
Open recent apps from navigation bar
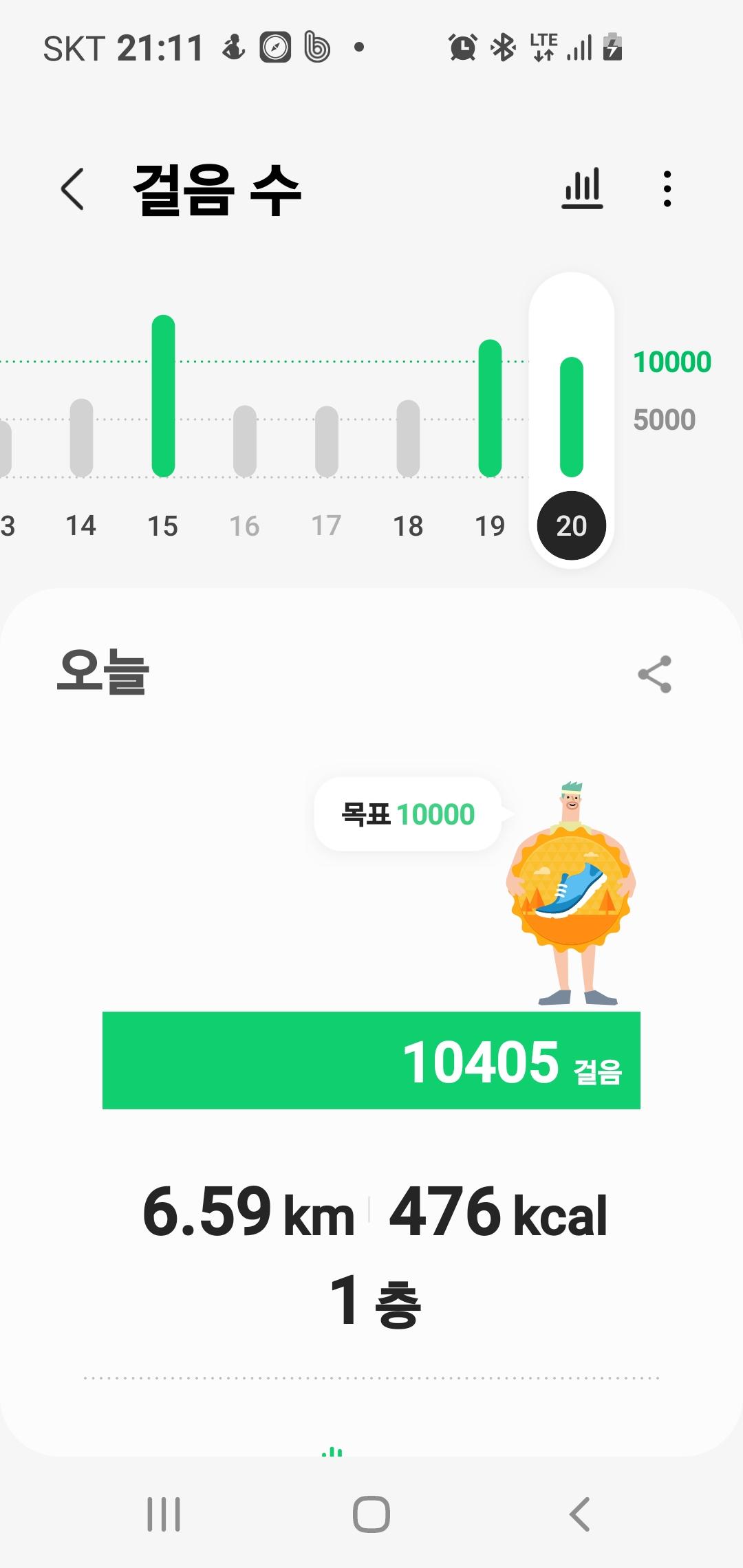(164, 1514)
